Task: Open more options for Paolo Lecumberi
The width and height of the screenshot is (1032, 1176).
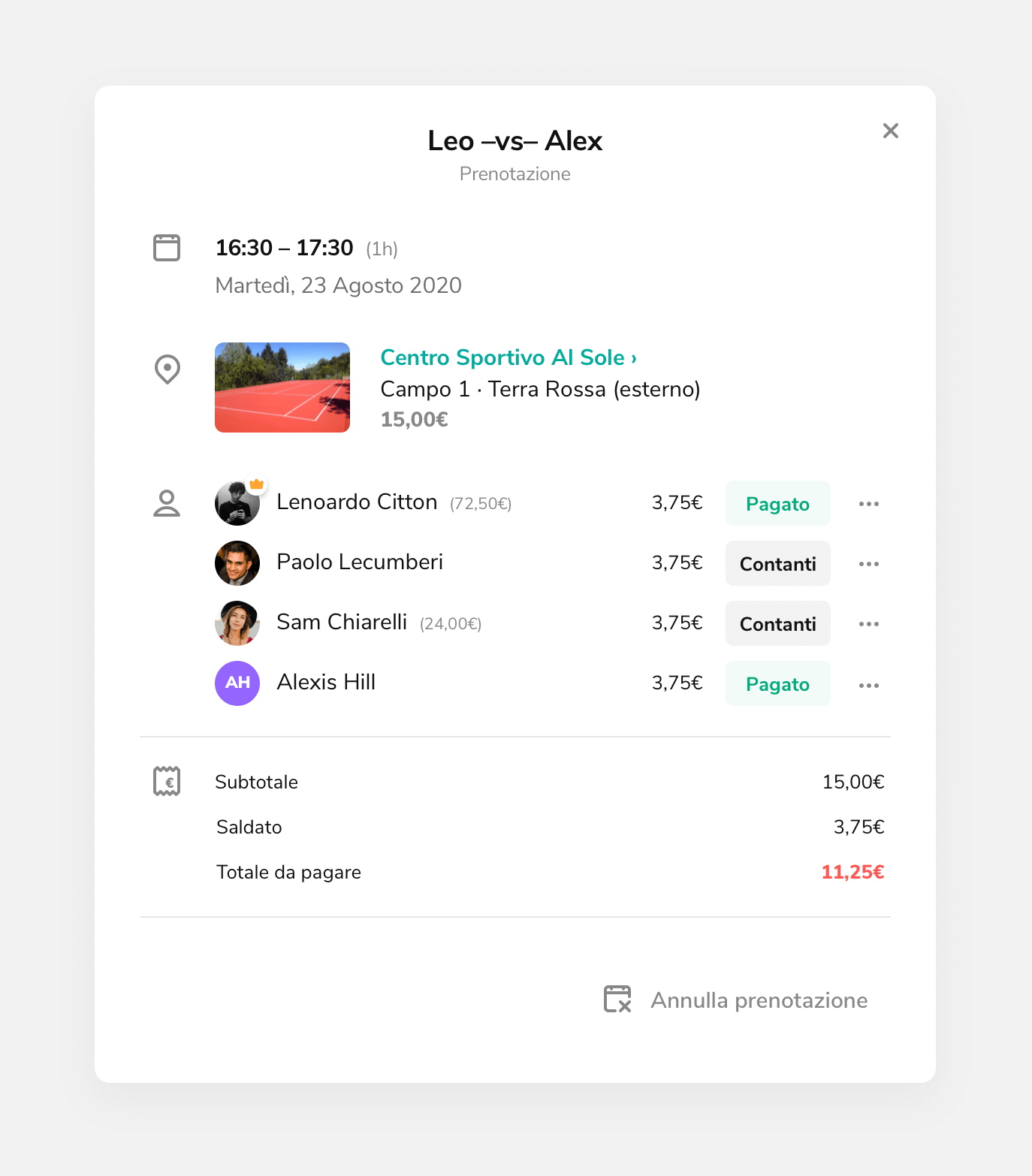Action: 868,564
